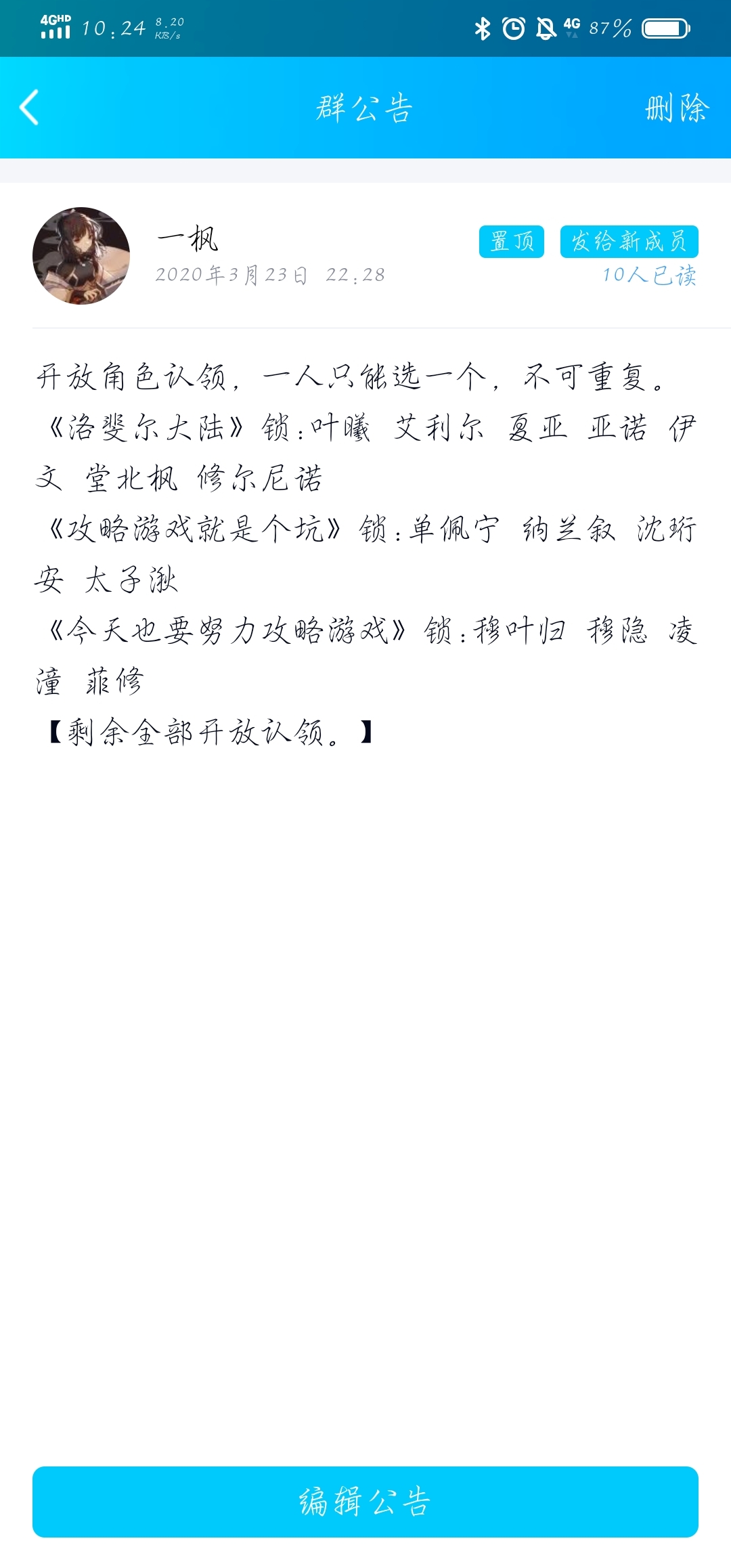Tap the 编辑公告 button
Screen dimensions: 731x1568
(365, 1502)
